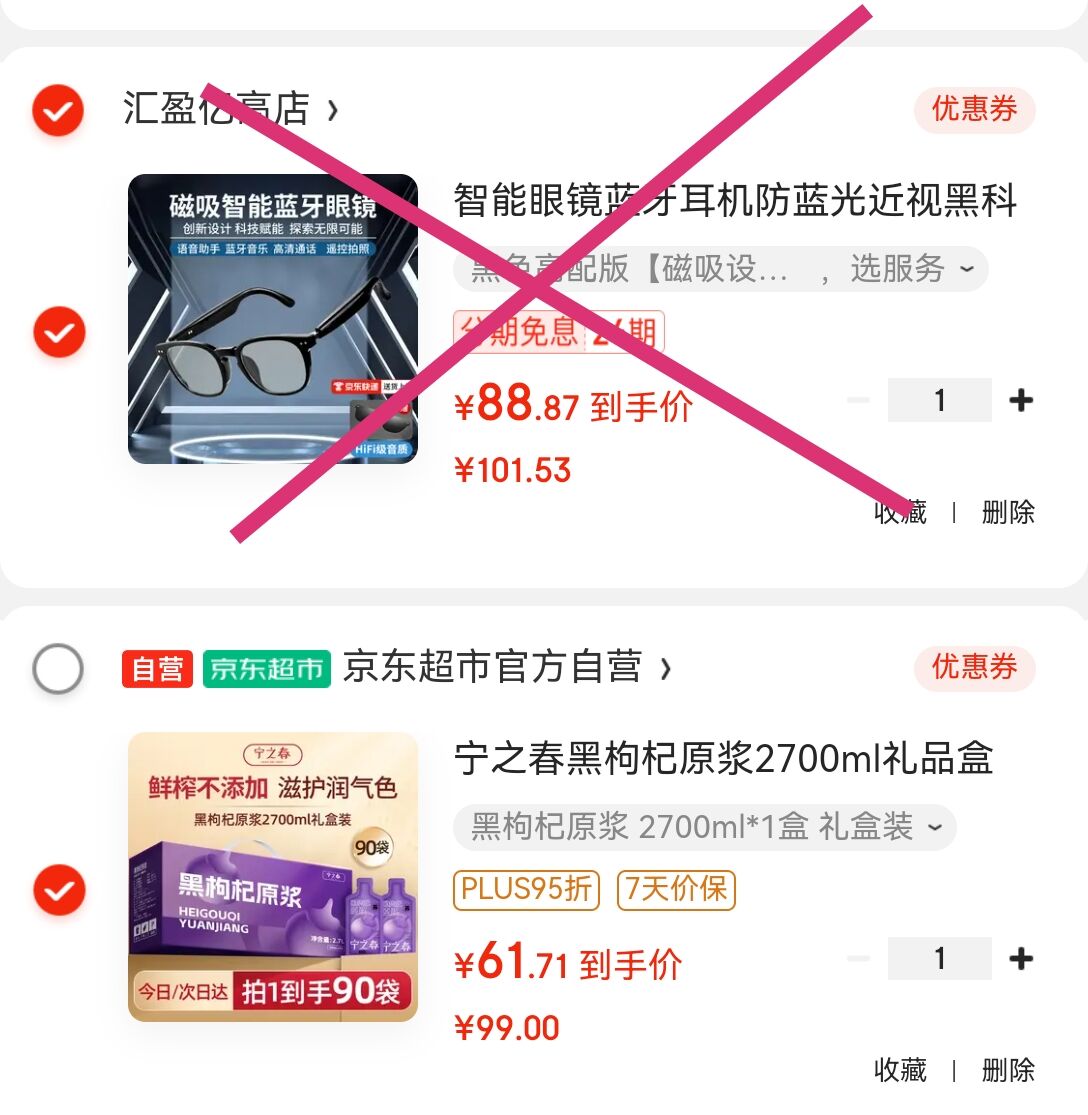Get 优惠券 coupons for 京东超市官方自营
This screenshot has width=1088, height=1115.
point(974,668)
